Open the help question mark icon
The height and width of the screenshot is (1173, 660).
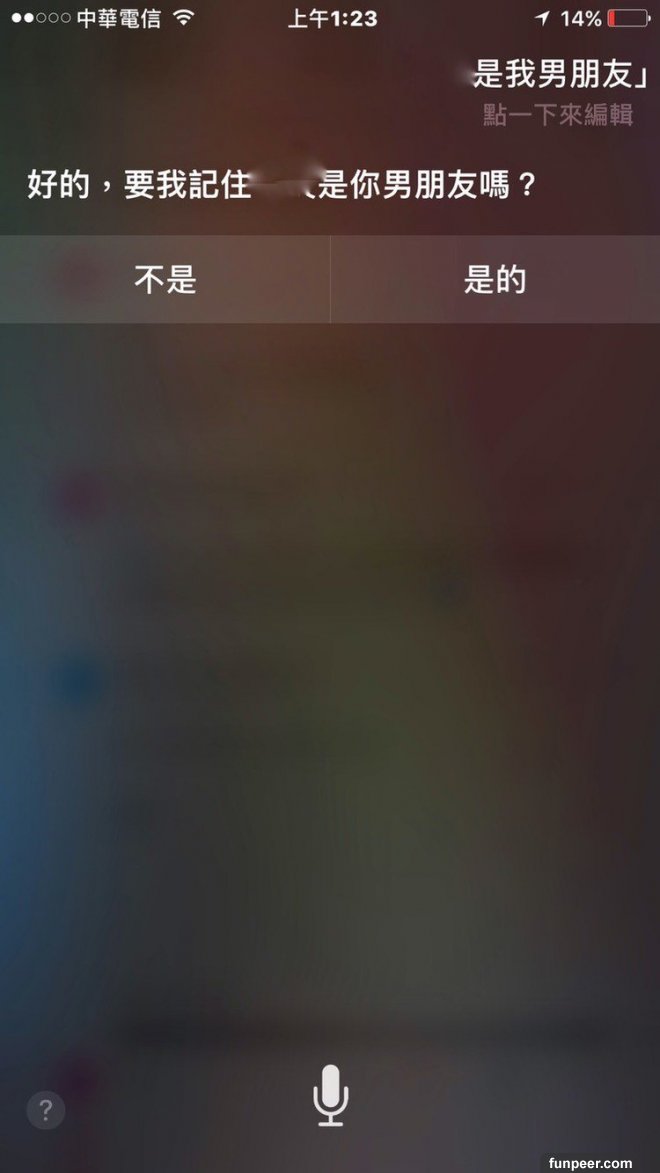45,1110
